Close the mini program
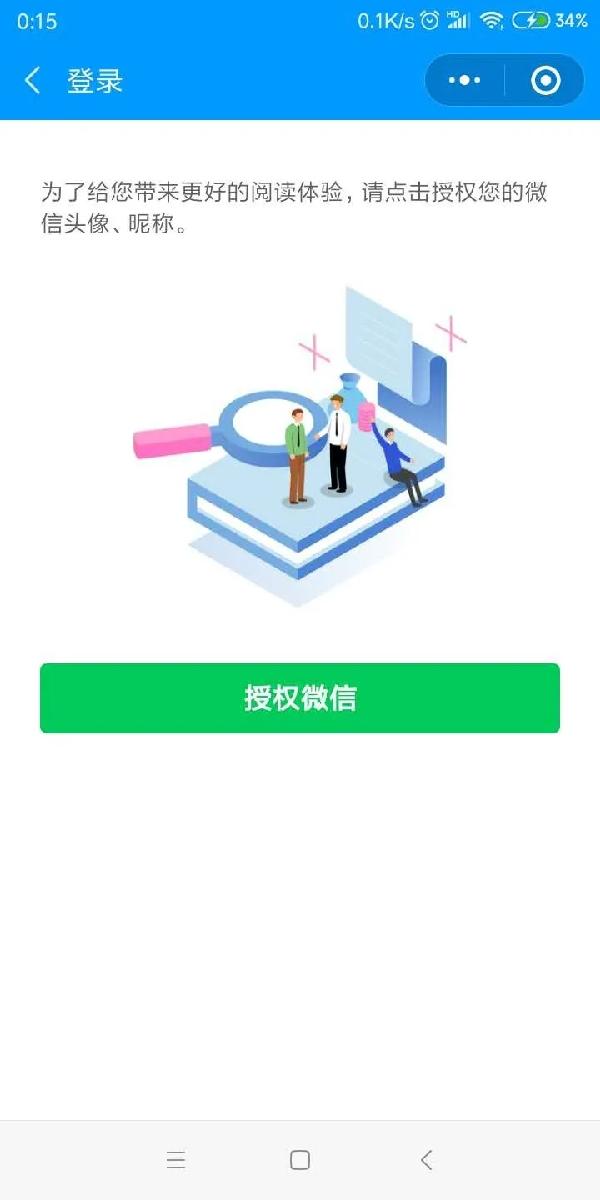The width and height of the screenshot is (600, 1200). click(545, 81)
